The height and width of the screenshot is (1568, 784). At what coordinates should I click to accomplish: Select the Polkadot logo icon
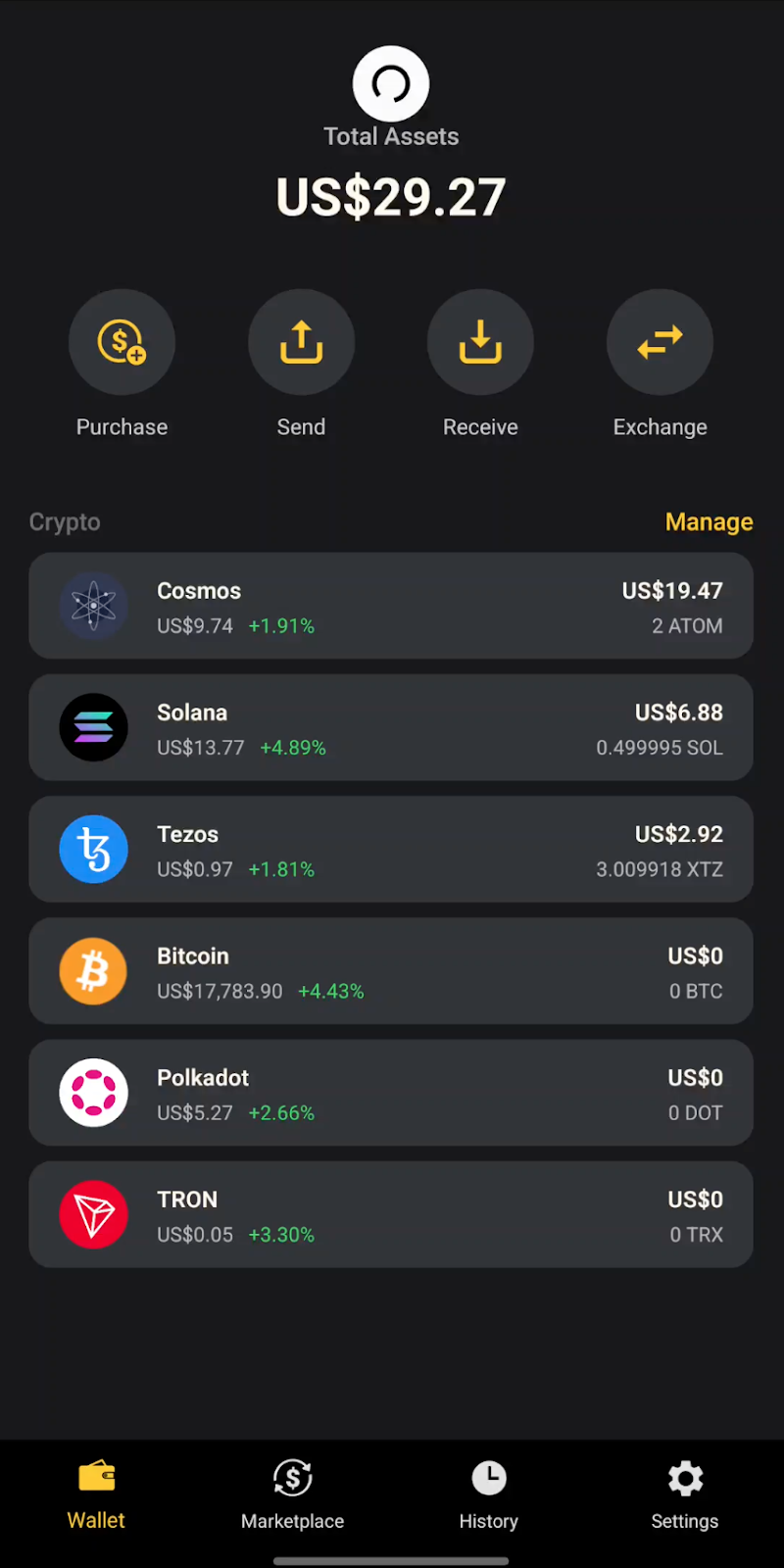pos(93,1092)
